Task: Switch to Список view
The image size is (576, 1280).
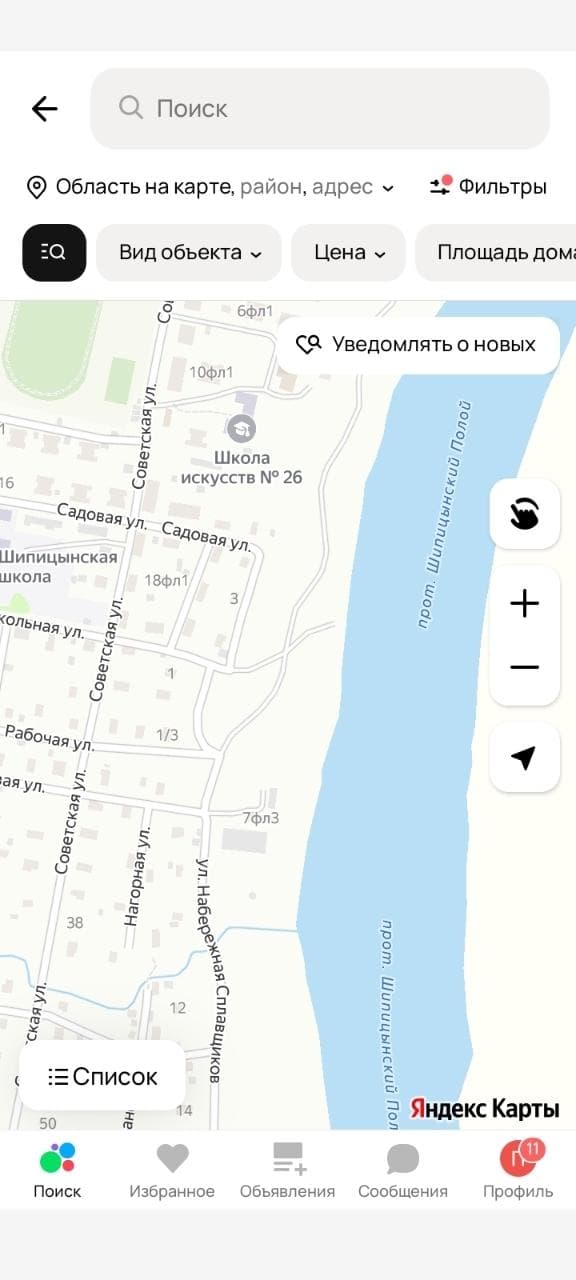Action: point(102,1076)
